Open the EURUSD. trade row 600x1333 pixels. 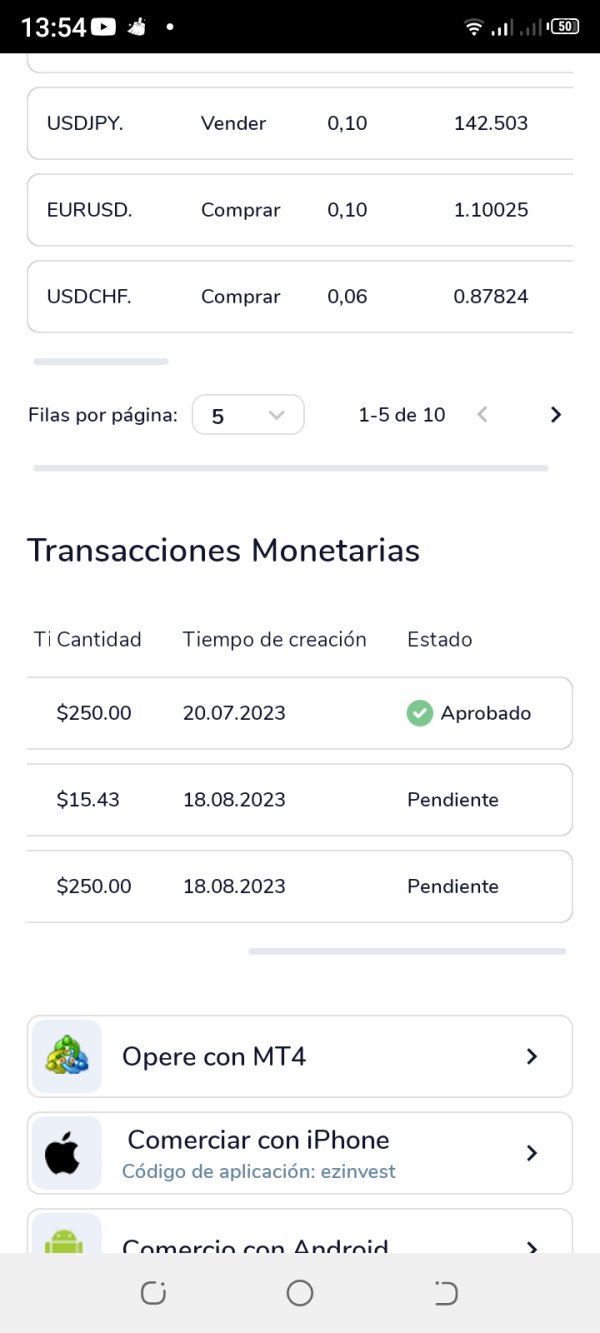(x=300, y=210)
